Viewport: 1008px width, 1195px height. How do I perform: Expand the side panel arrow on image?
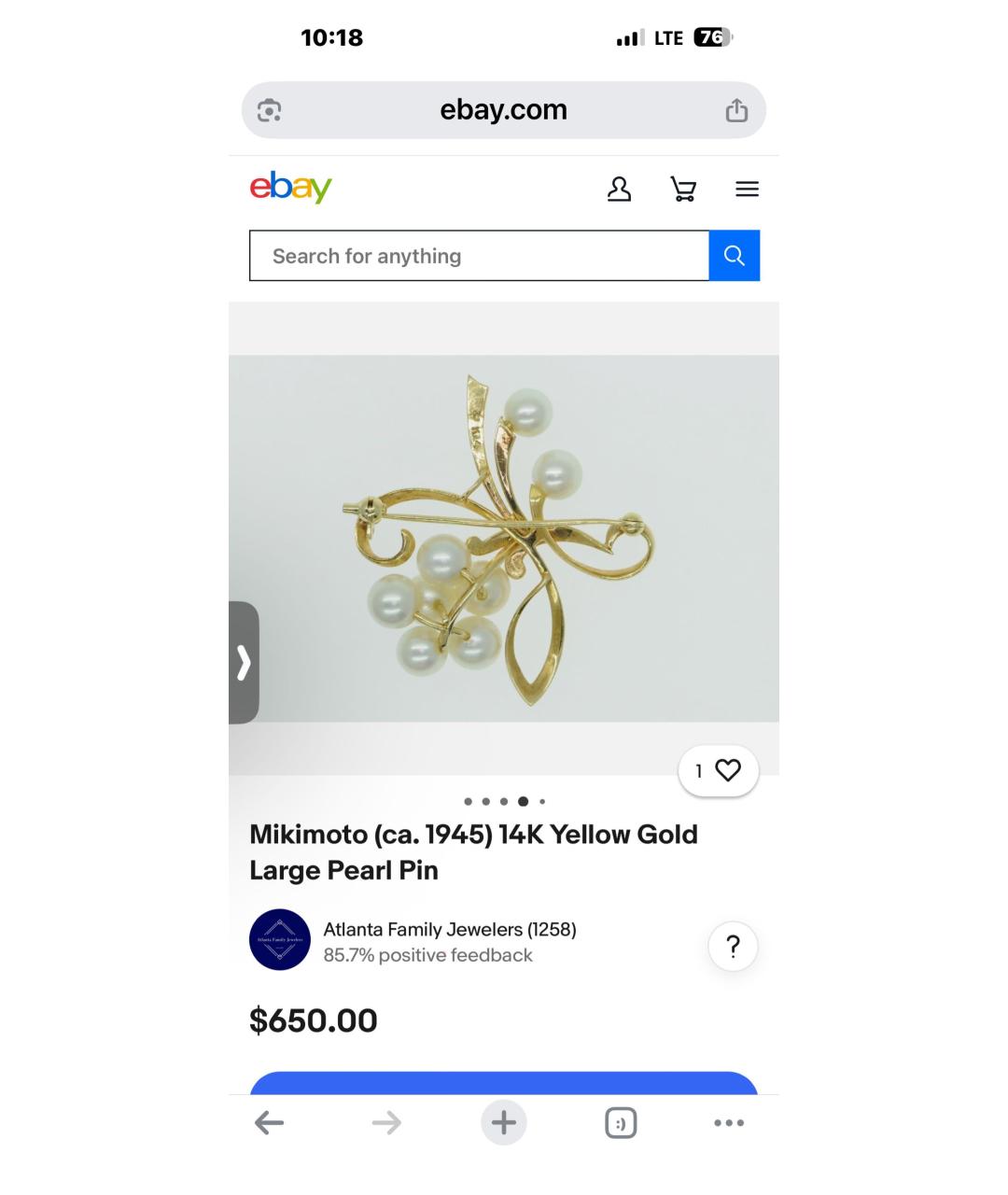pyautogui.click(x=244, y=662)
